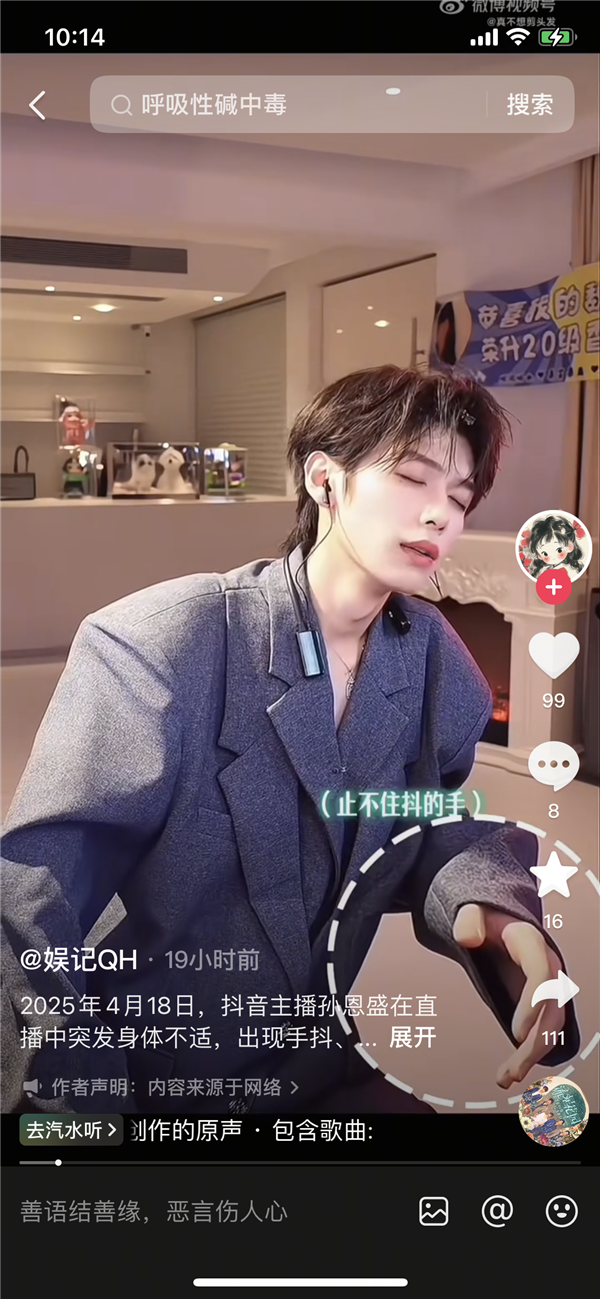Image resolution: width=600 pixels, height=1299 pixels.
Task: Open the @娱记QH author page
Action: point(82,960)
